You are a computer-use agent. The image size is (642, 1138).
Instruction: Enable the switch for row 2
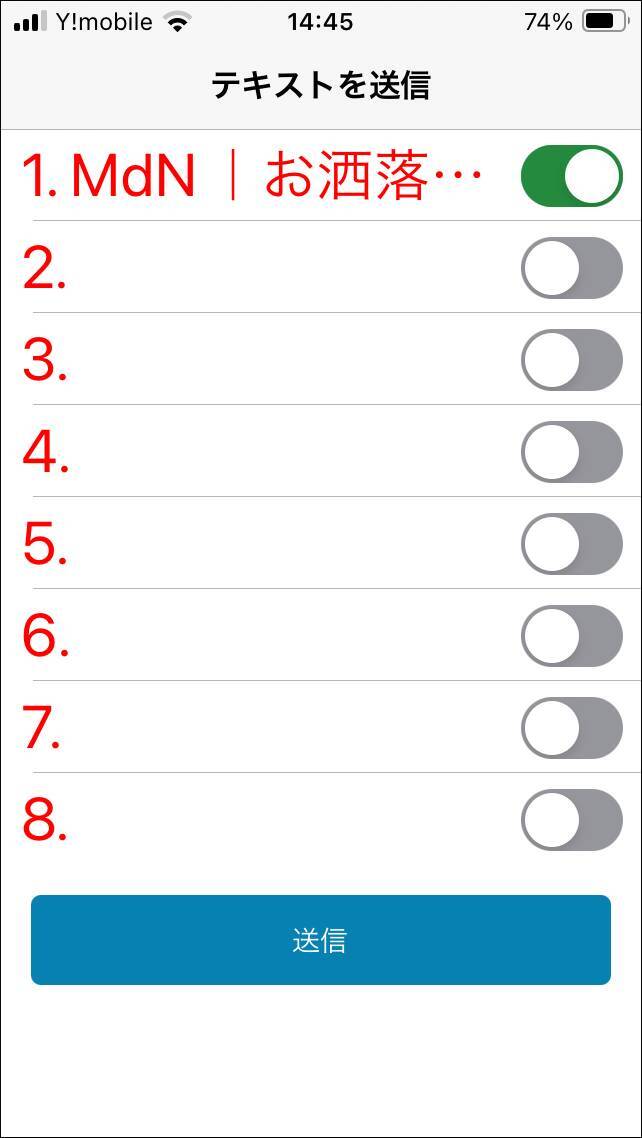click(x=571, y=268)
